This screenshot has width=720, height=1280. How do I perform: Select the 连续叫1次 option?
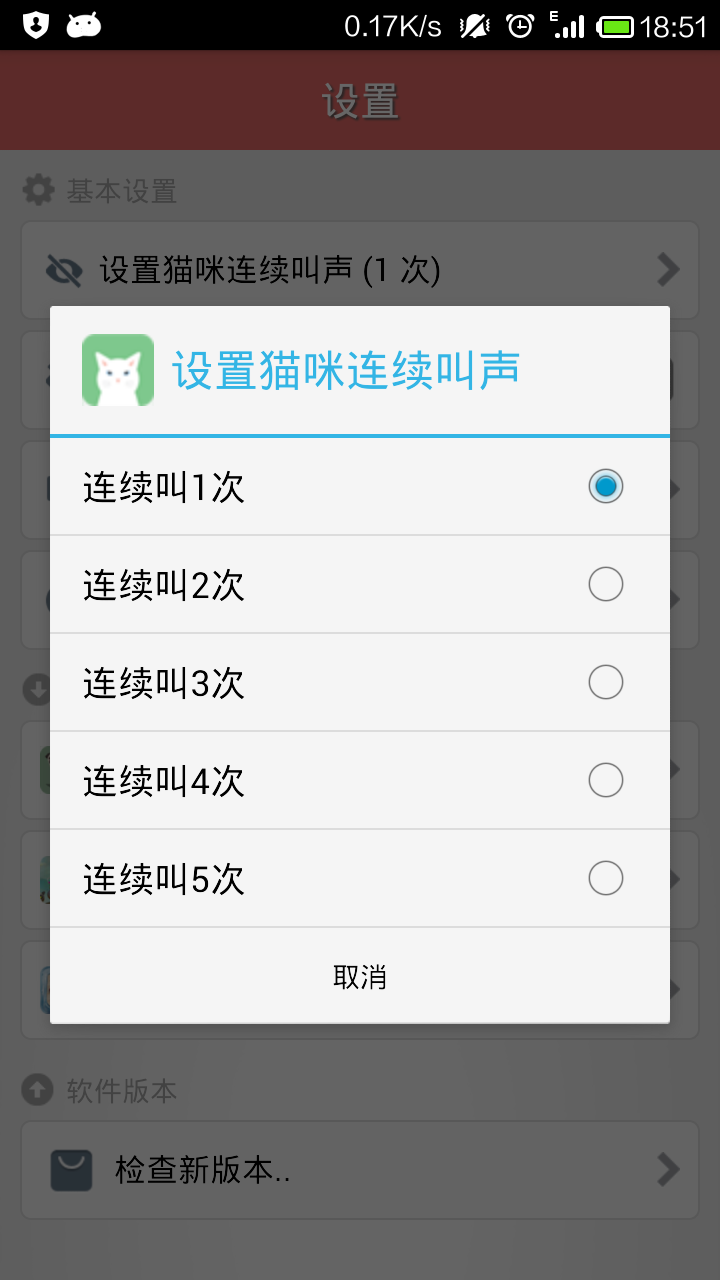pyautogui.click(x=360, y=487)
